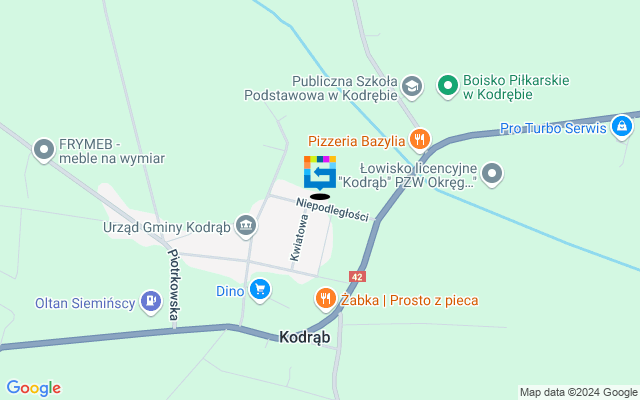
Task: Open the Urząd Gminy Kodrąb marker
Action: 246,229
